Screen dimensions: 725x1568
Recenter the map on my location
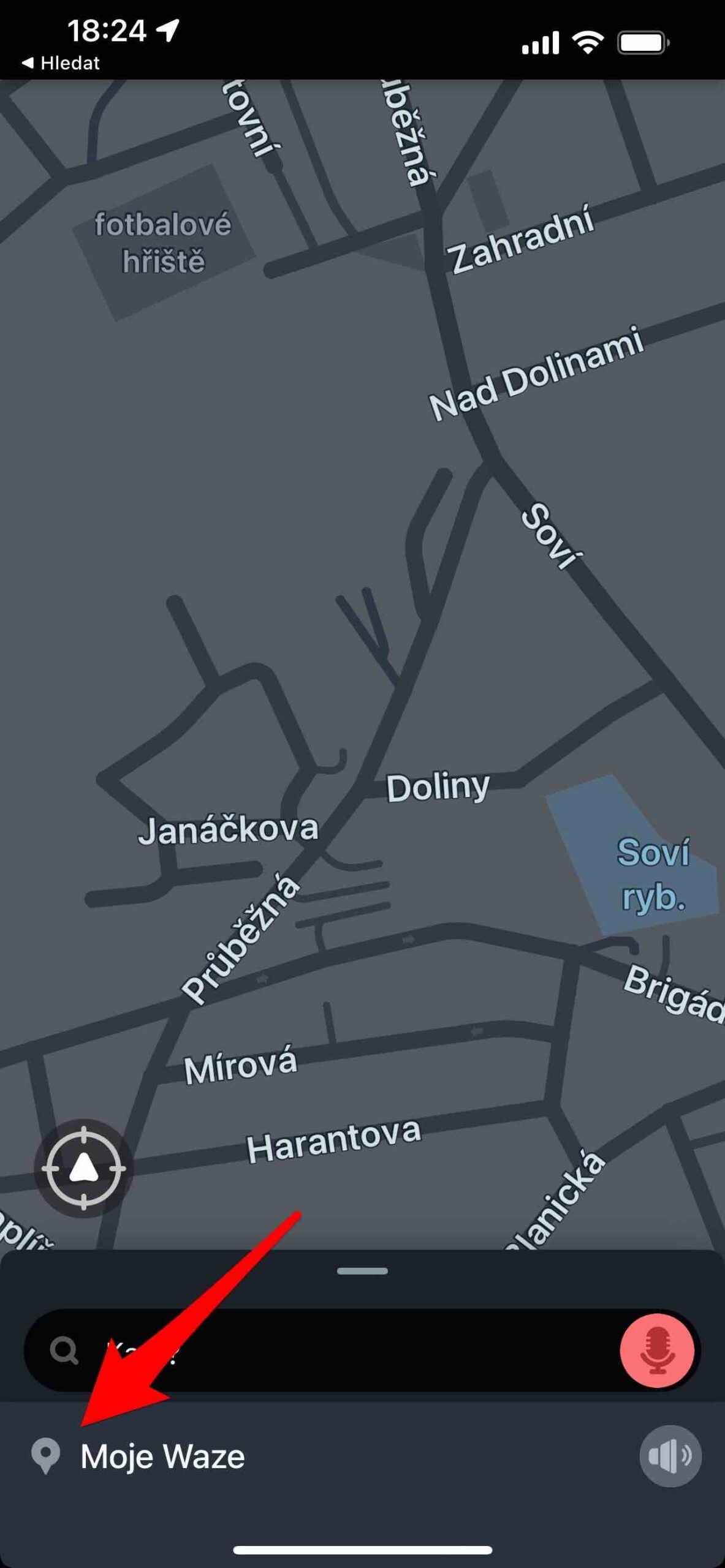[84, 1169]
